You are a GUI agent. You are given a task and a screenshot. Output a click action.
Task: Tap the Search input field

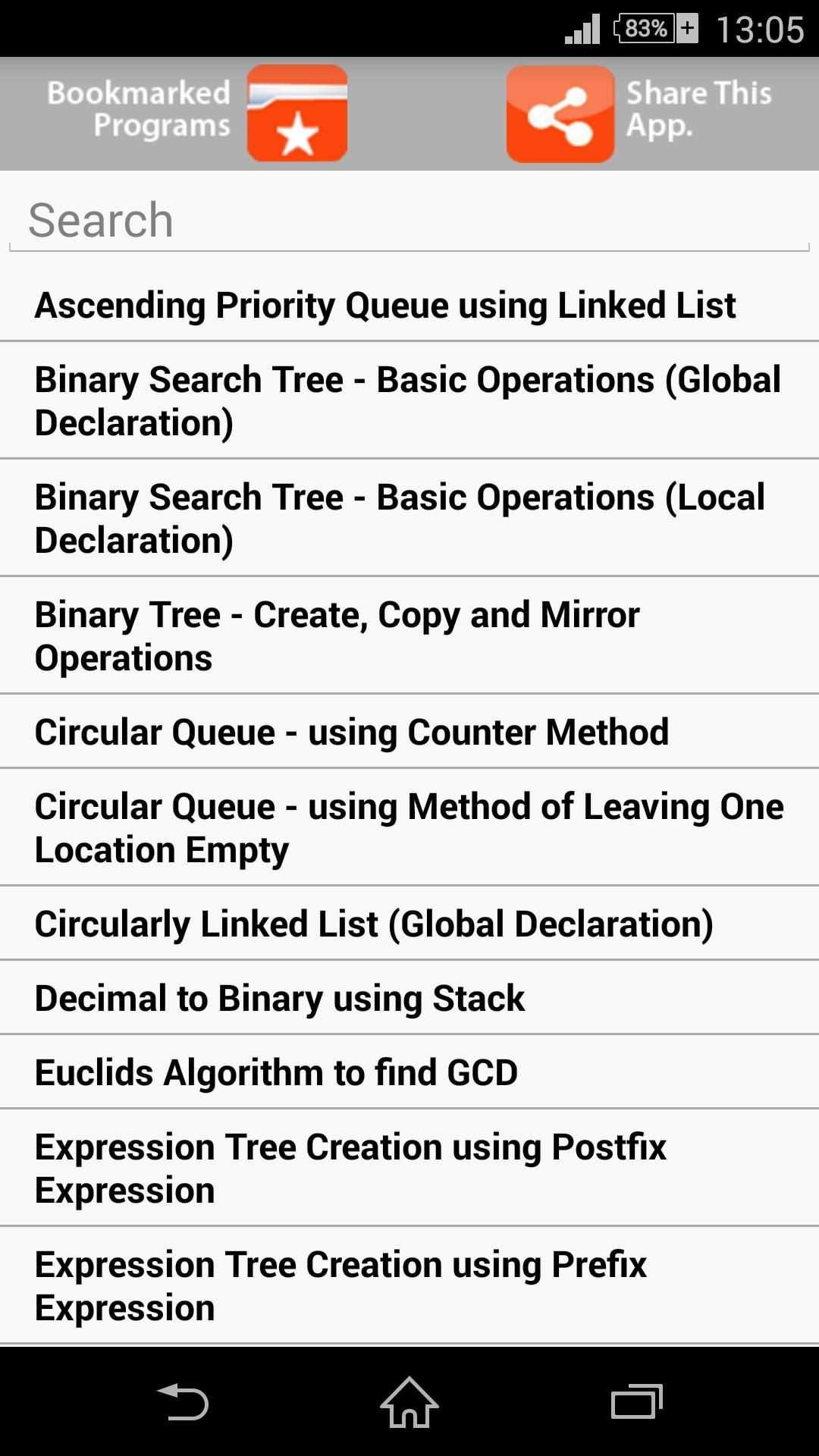[x=409, y=219]
